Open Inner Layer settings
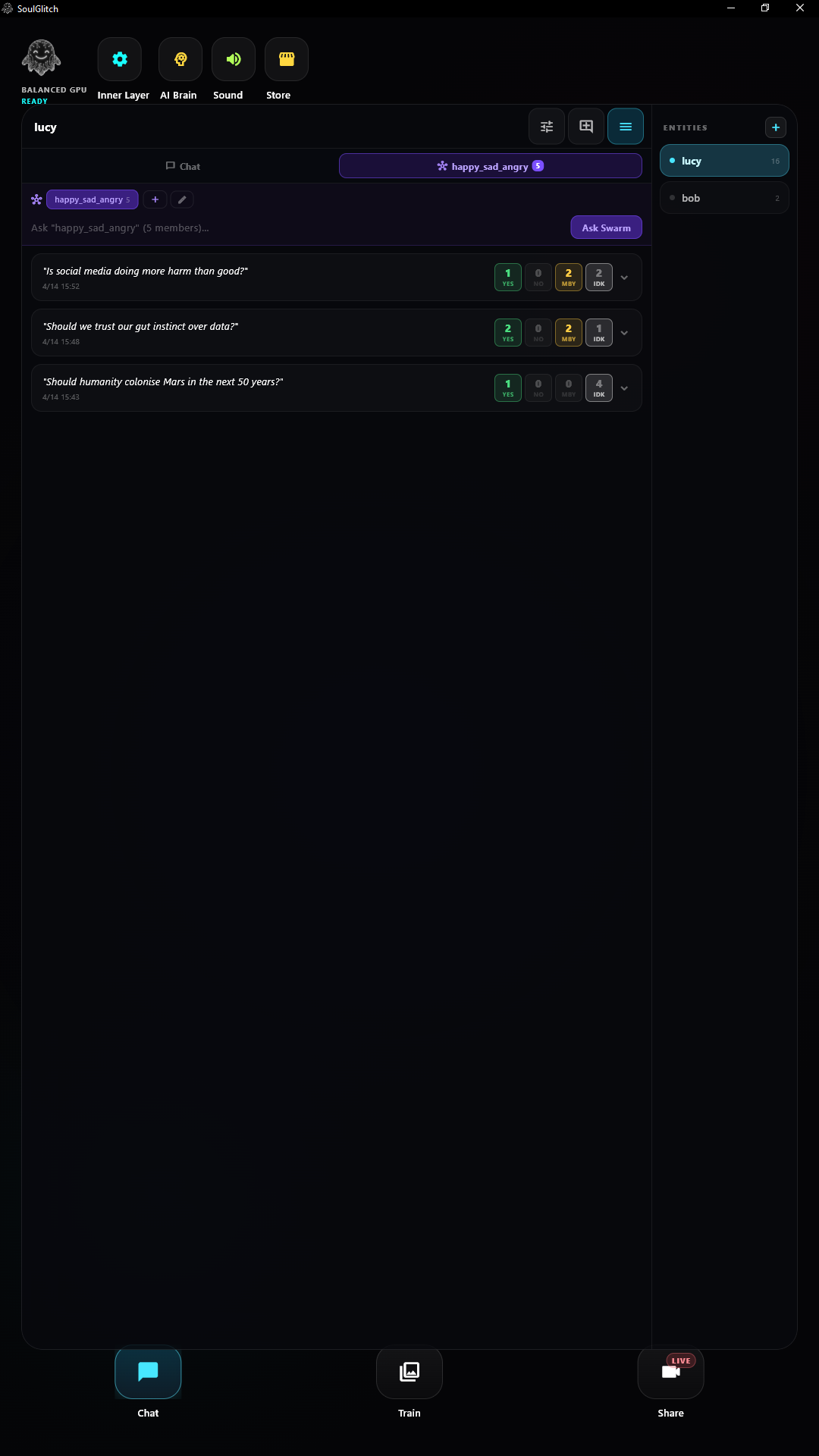Screen dimensions: 819x1456 [120, 60]
